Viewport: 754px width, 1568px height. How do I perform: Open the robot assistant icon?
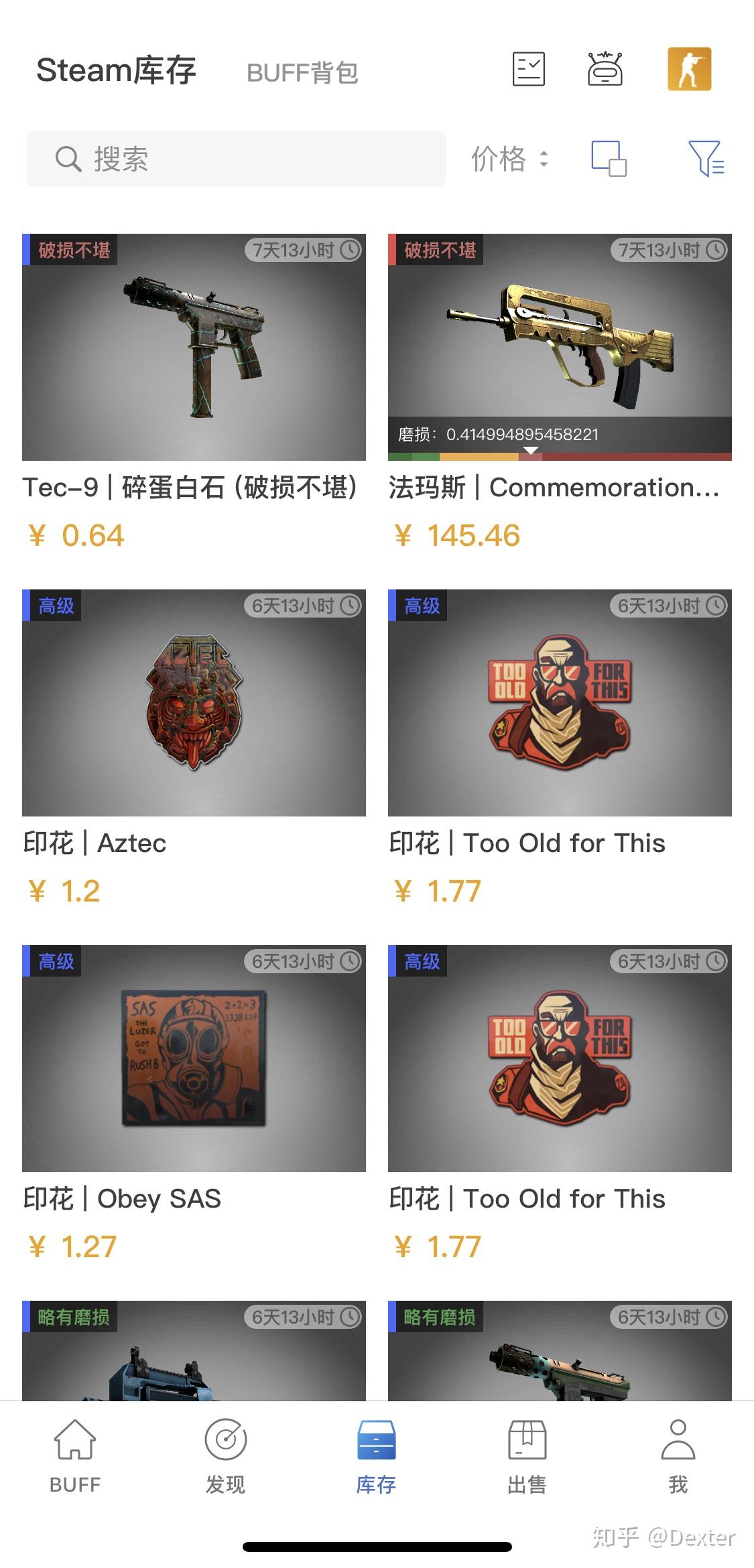pyautogui.click(x=605, y=69)
